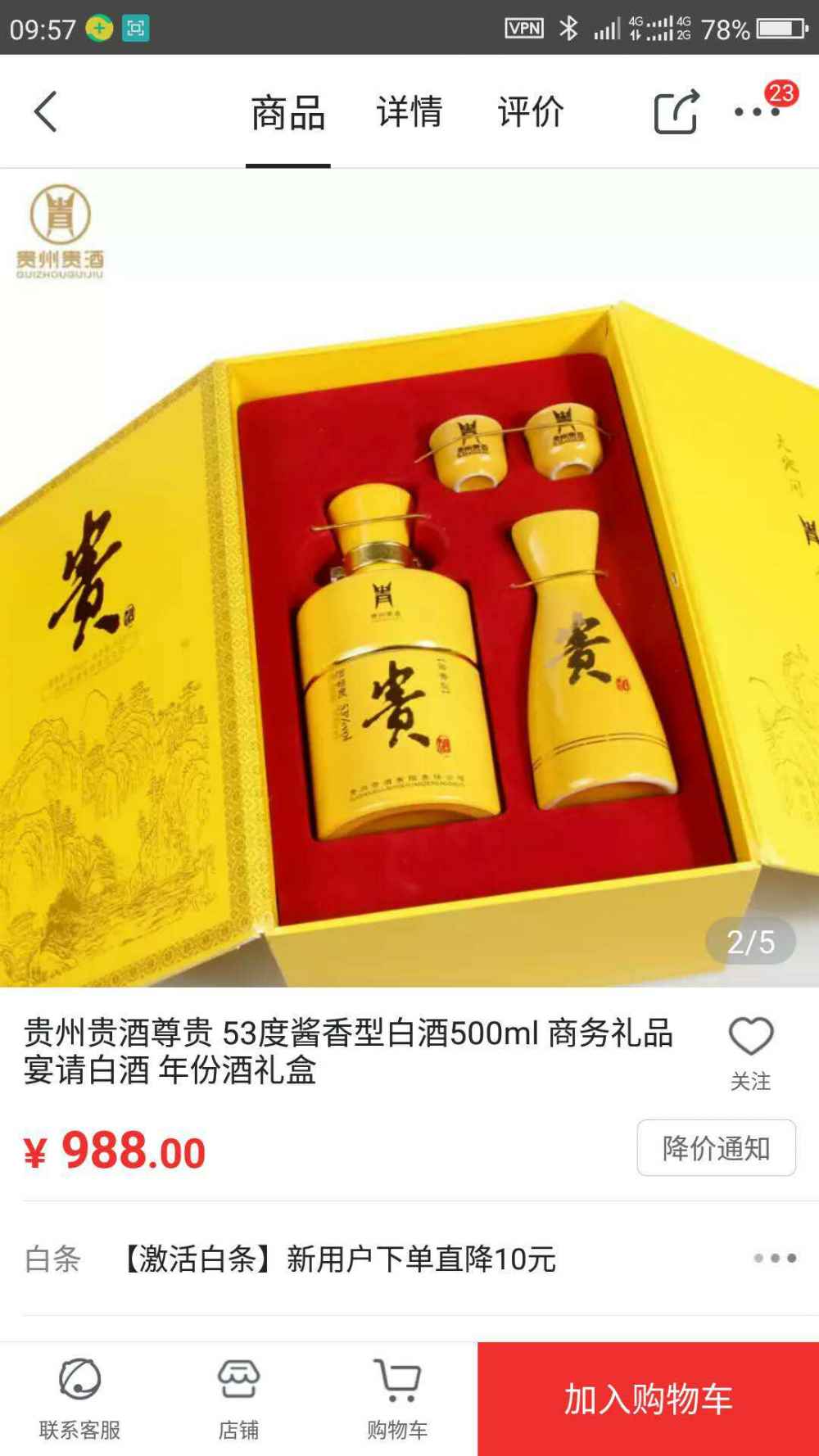Switch to the 评价 tab

[x=531, y=112]
